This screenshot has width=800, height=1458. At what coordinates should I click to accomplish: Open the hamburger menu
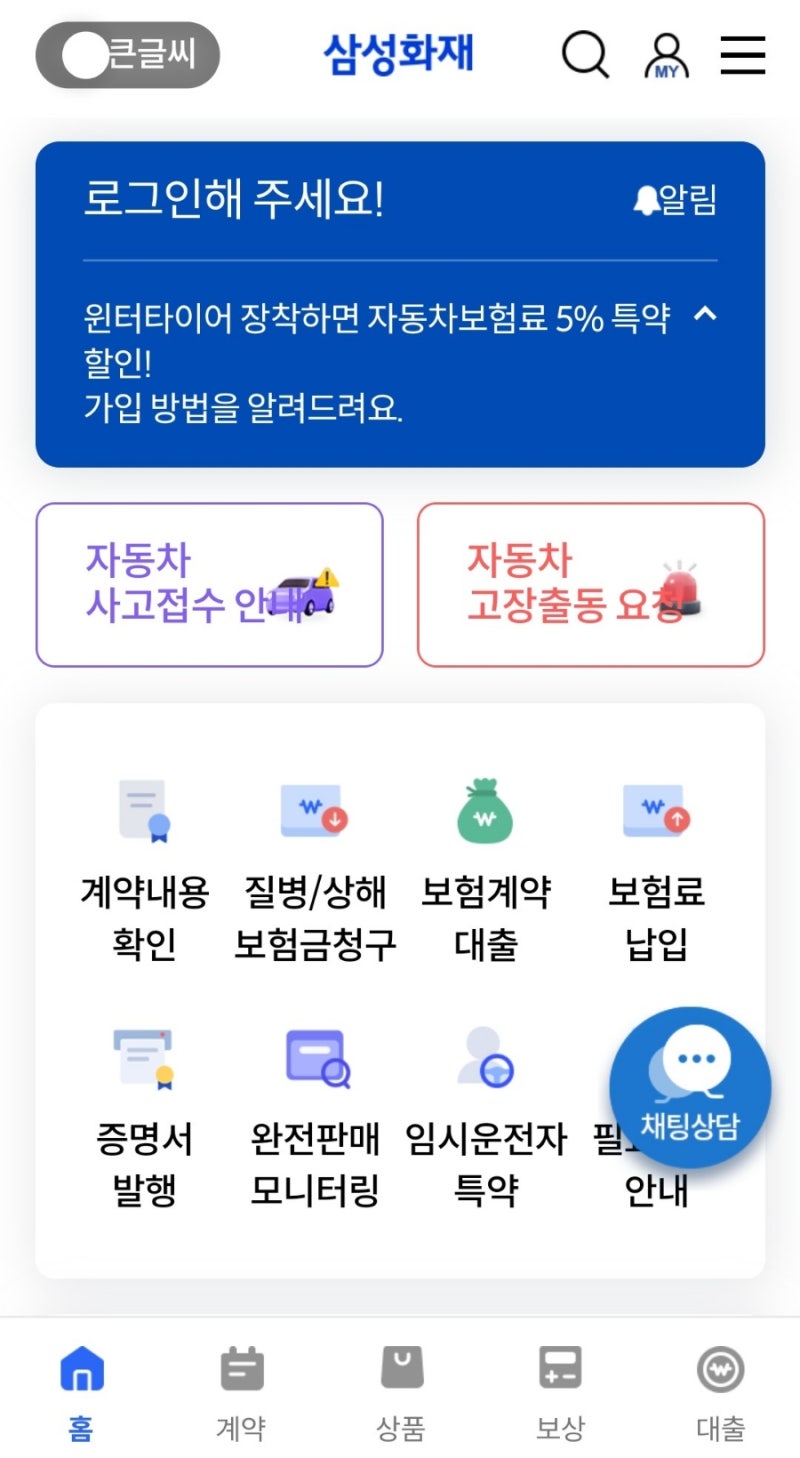(x=742, y=55)
